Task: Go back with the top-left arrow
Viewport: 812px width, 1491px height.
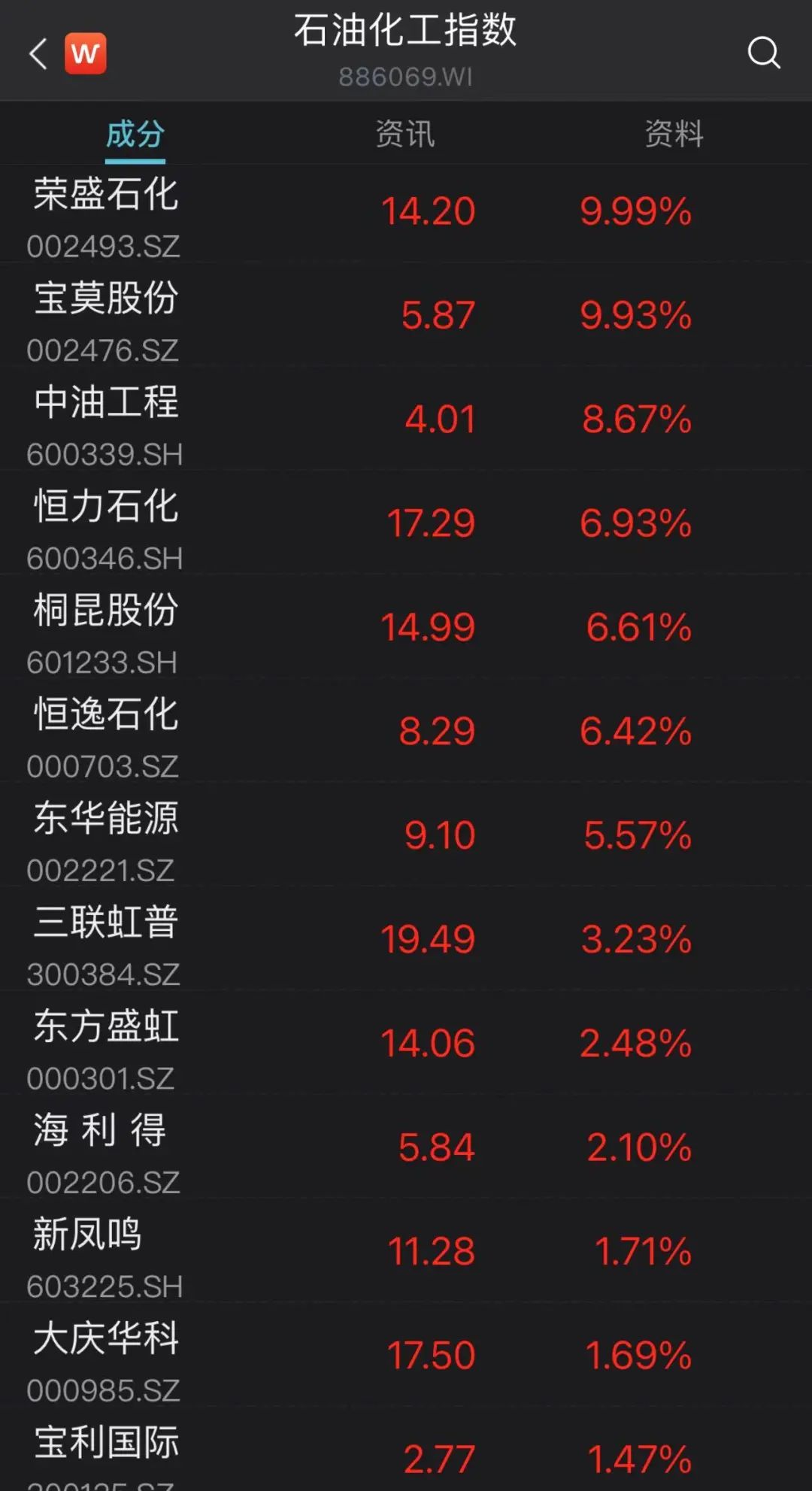Action: [x=38, y=54]
